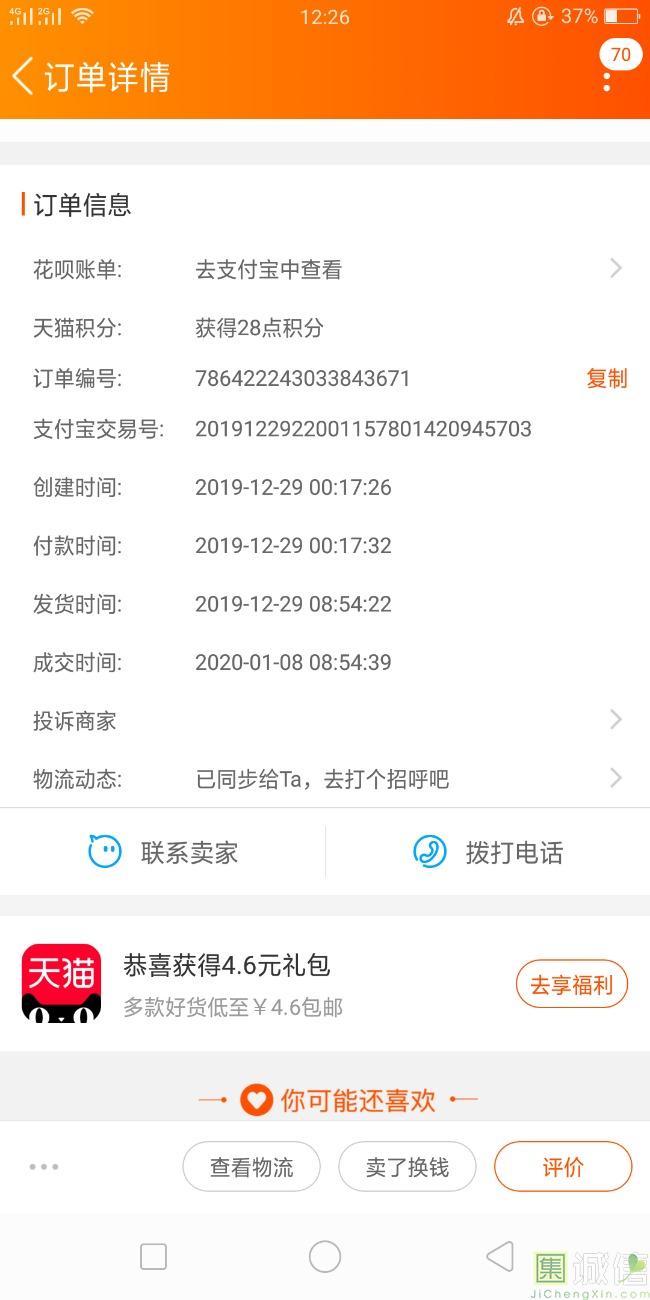Screen dimensions: 650x1300
Task: Tap the system home button
Action: pos(325,1256)
